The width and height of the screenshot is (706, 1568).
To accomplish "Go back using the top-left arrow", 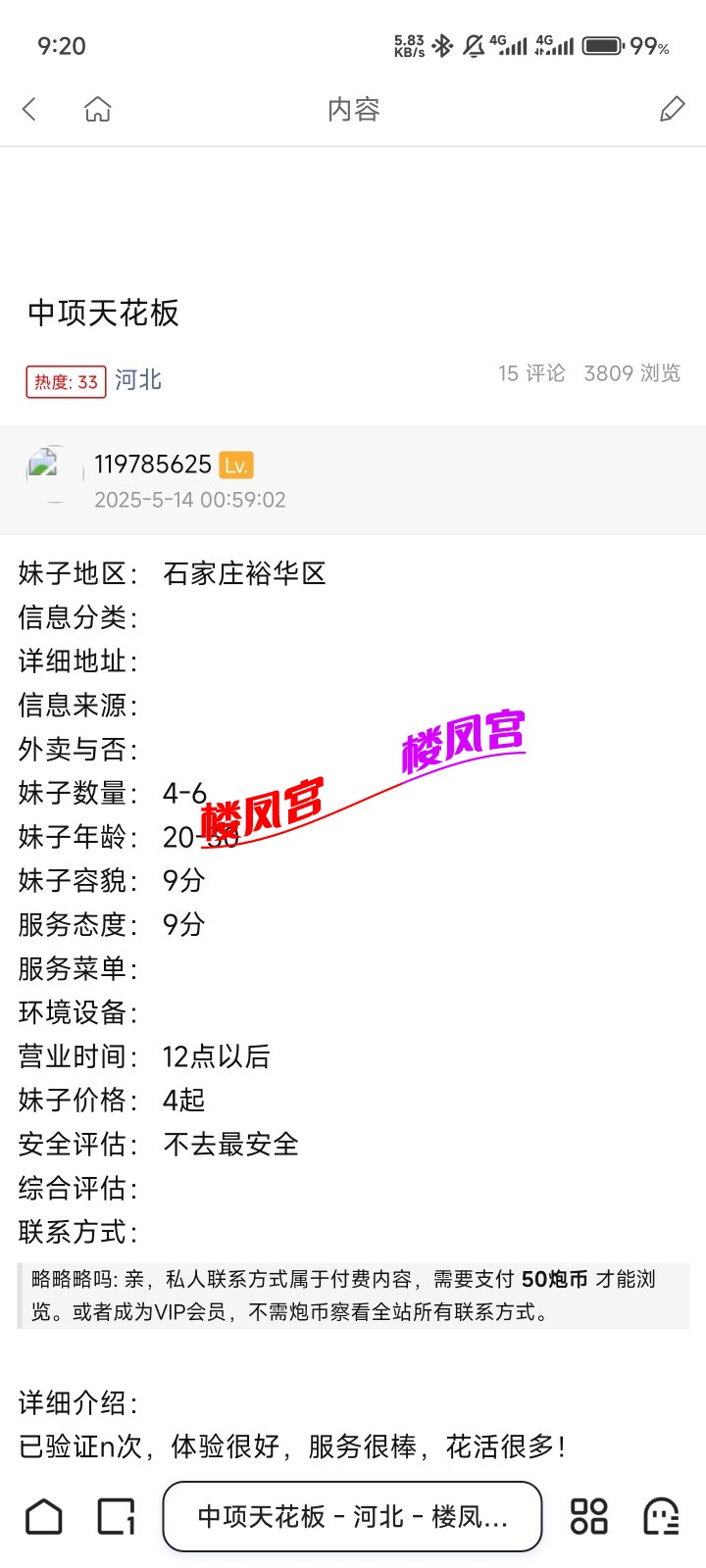I will tap(29, 109).
